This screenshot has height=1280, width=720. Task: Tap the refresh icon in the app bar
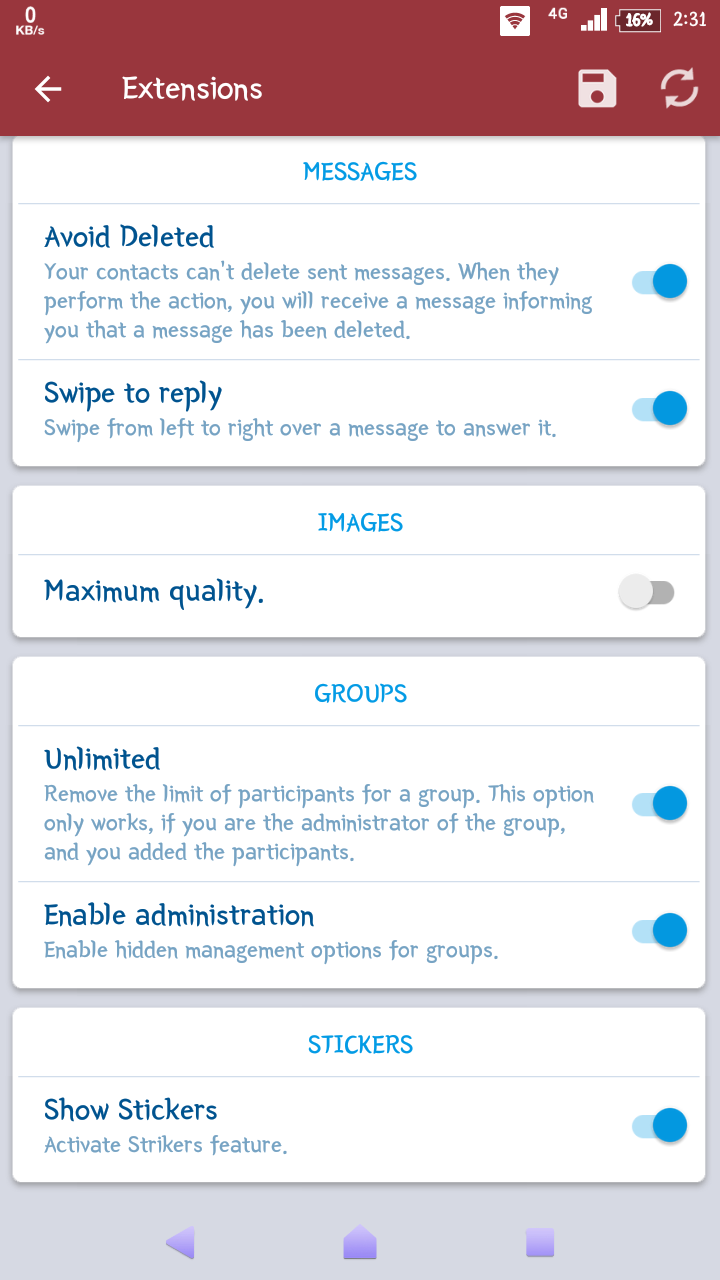(679, 89)
